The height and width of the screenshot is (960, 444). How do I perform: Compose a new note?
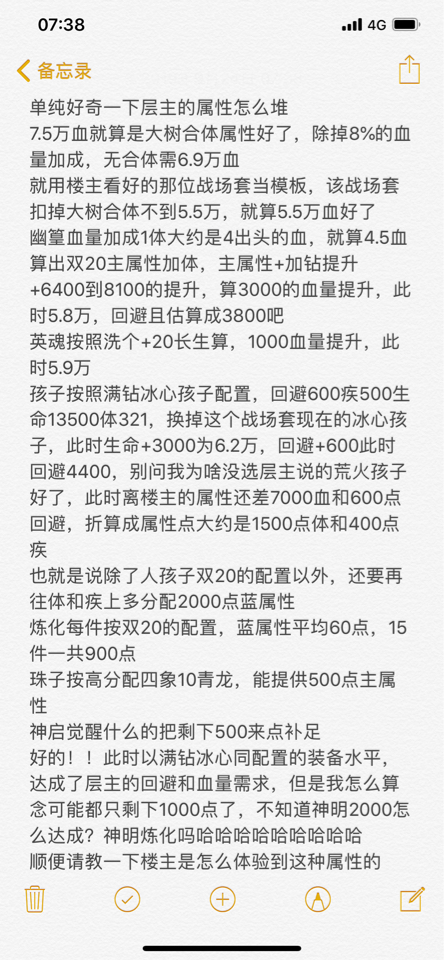pos(412,899)
